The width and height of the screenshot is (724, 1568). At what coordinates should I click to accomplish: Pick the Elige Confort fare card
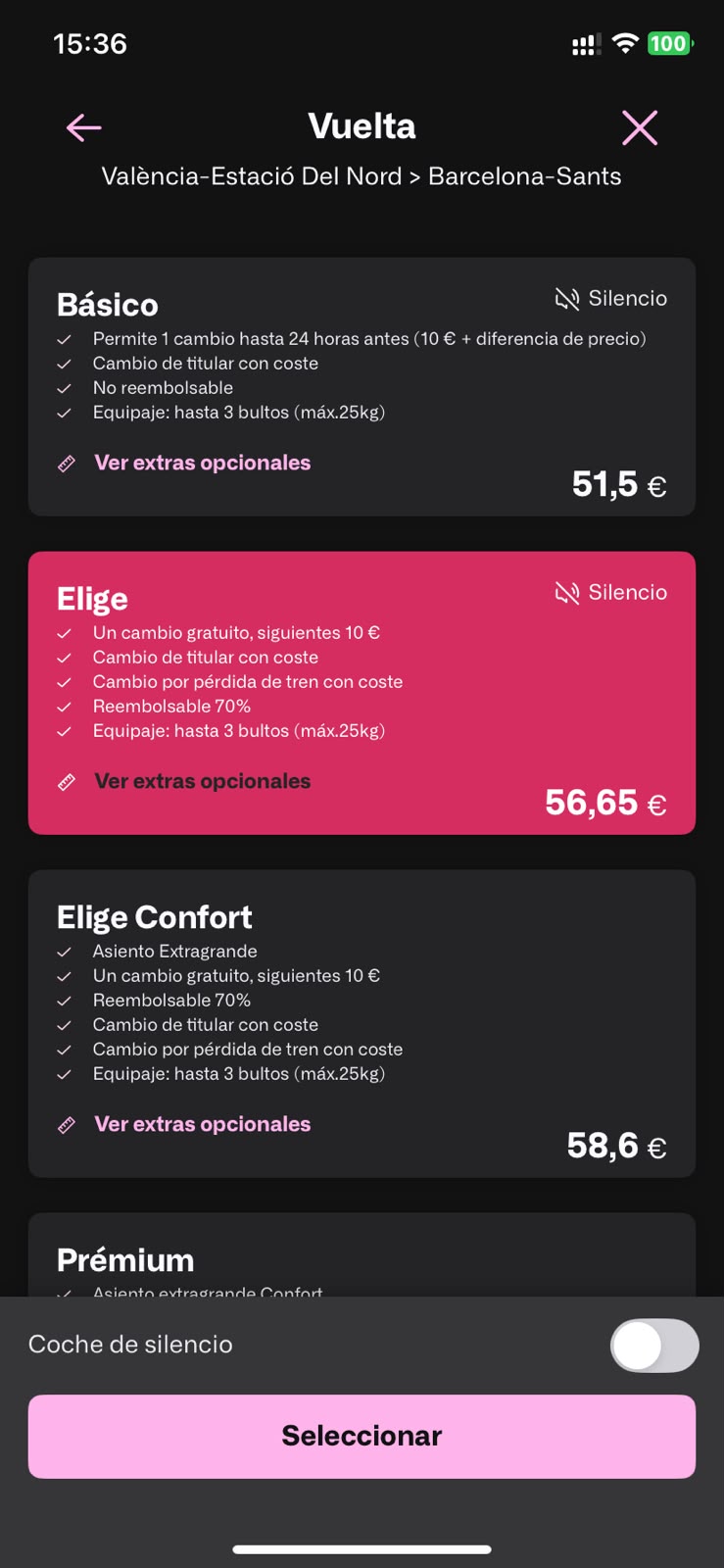(362, 1024)
